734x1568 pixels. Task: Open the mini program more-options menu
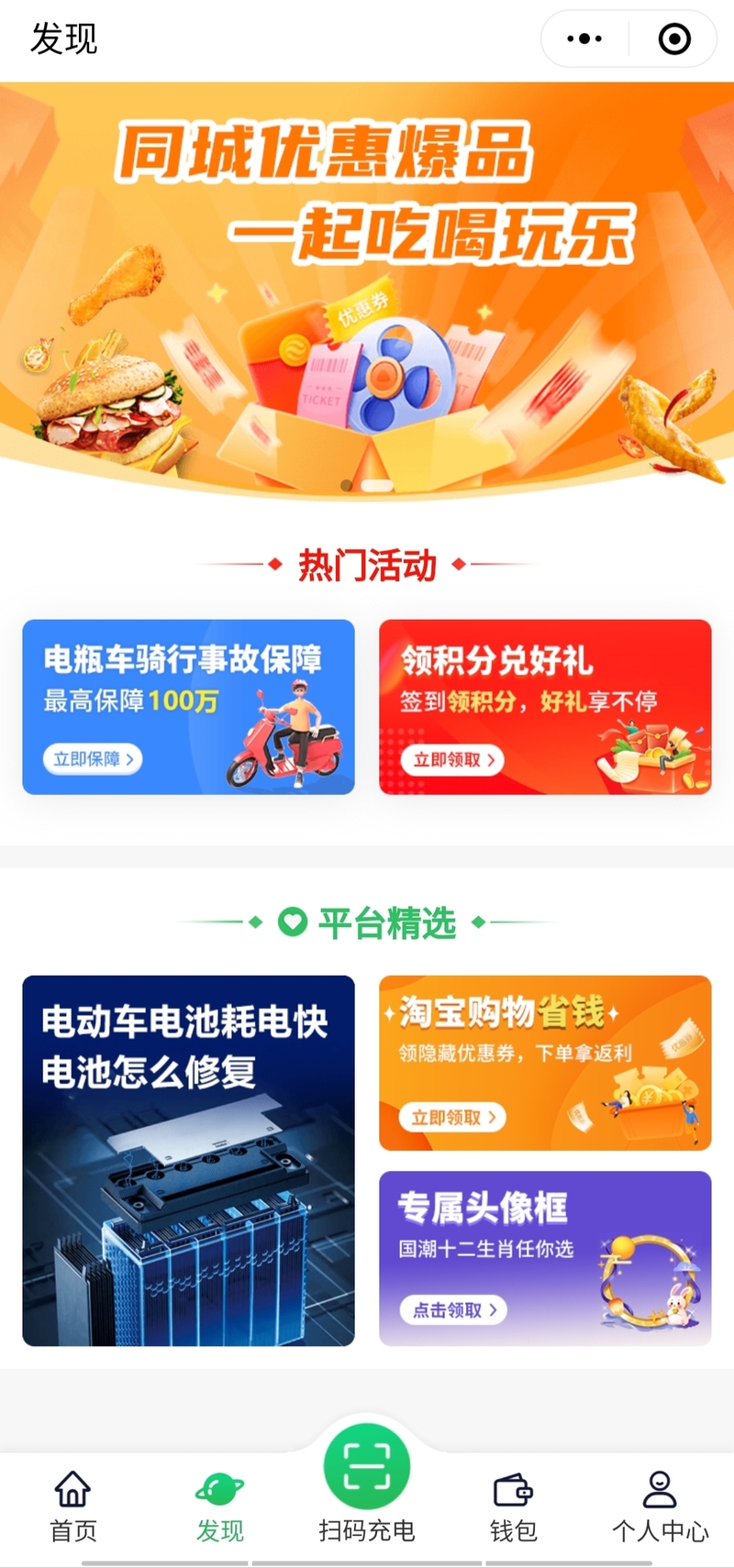[x=584, y=39]
